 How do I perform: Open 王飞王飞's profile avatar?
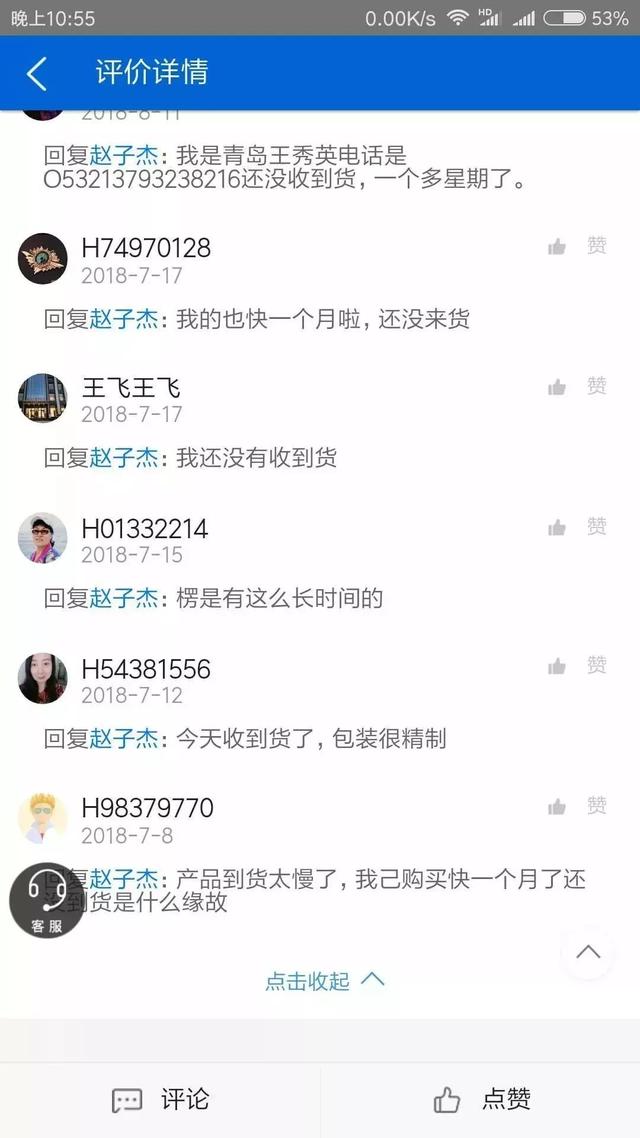click(43, 398)
